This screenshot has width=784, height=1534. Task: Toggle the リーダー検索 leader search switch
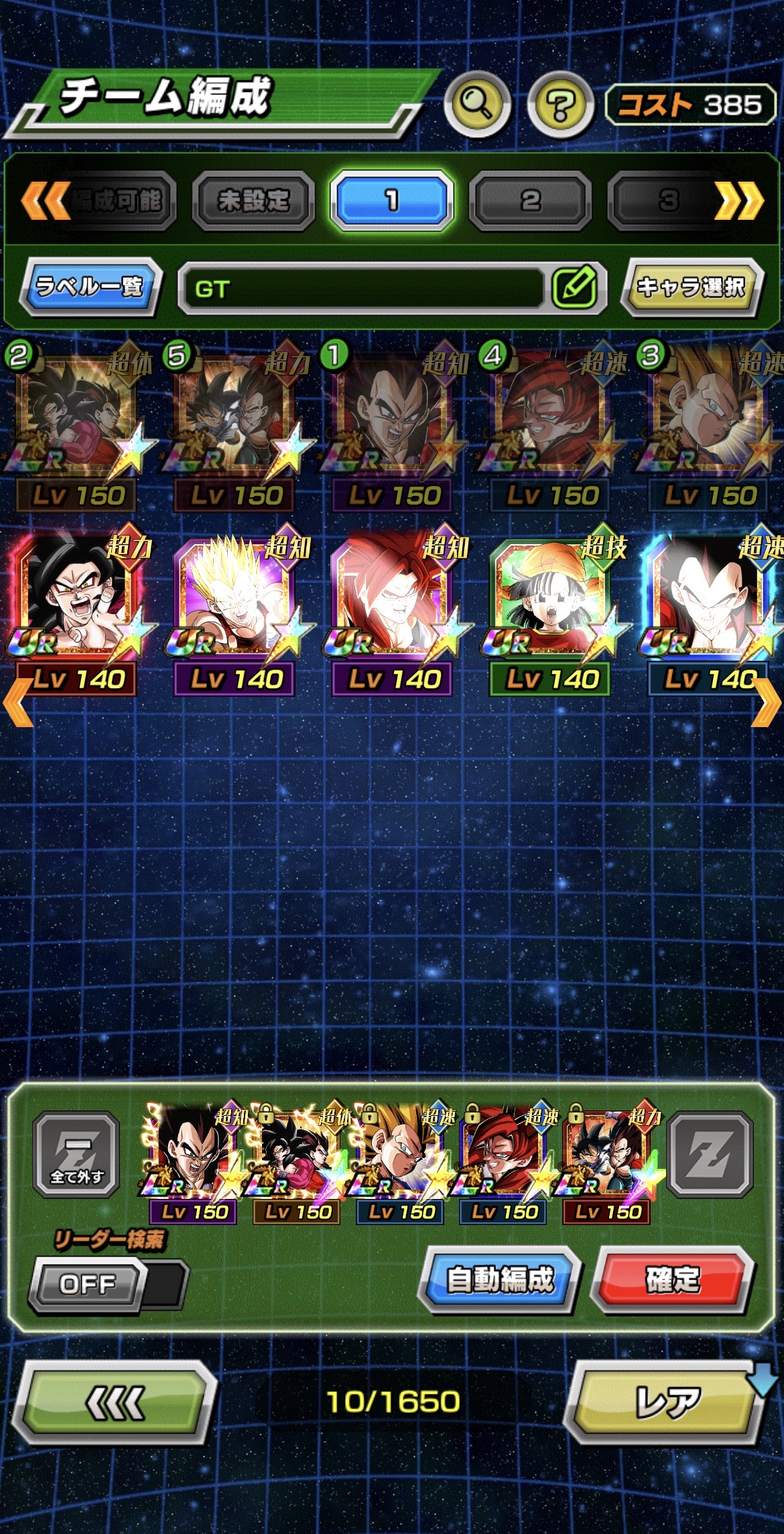click(x=109, y=1285)
